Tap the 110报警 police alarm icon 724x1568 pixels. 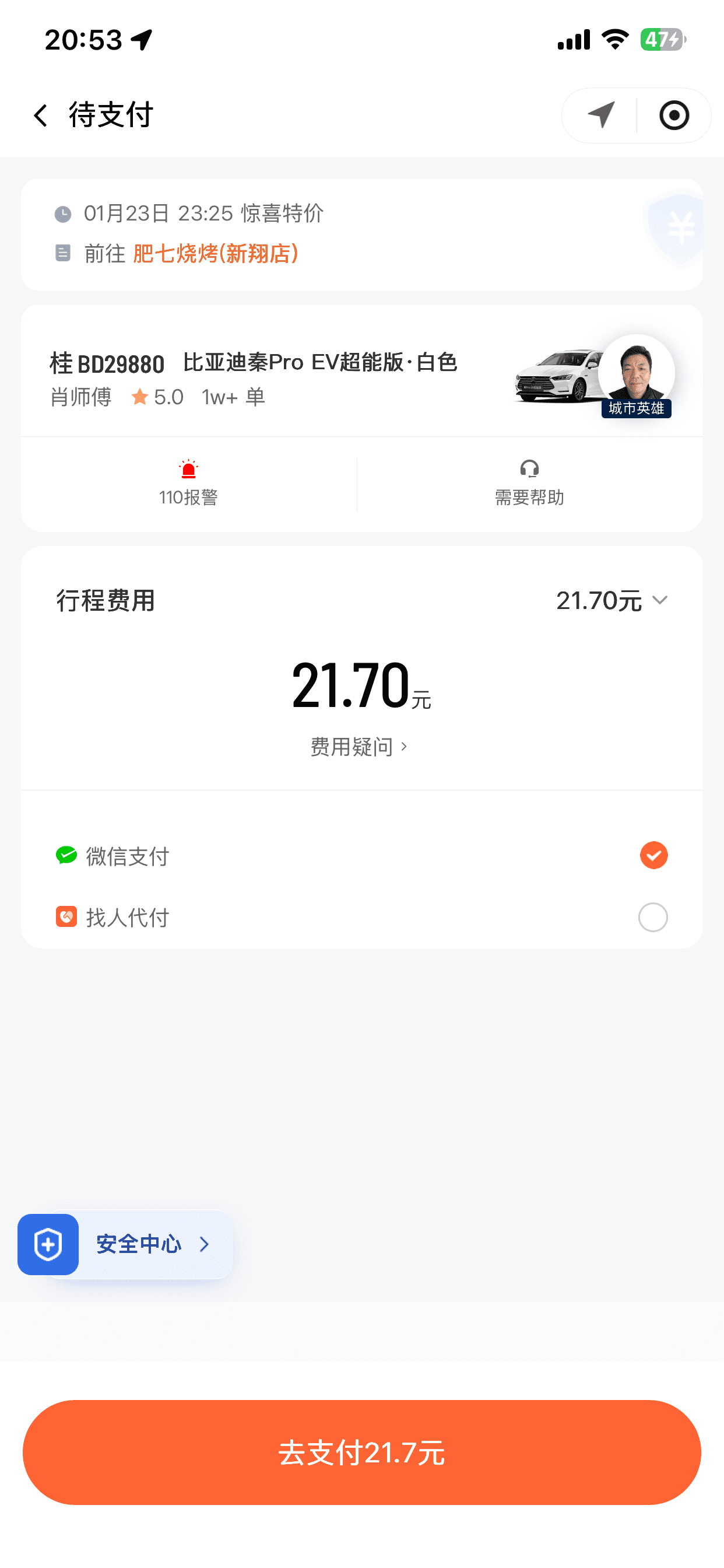(189, 468)
